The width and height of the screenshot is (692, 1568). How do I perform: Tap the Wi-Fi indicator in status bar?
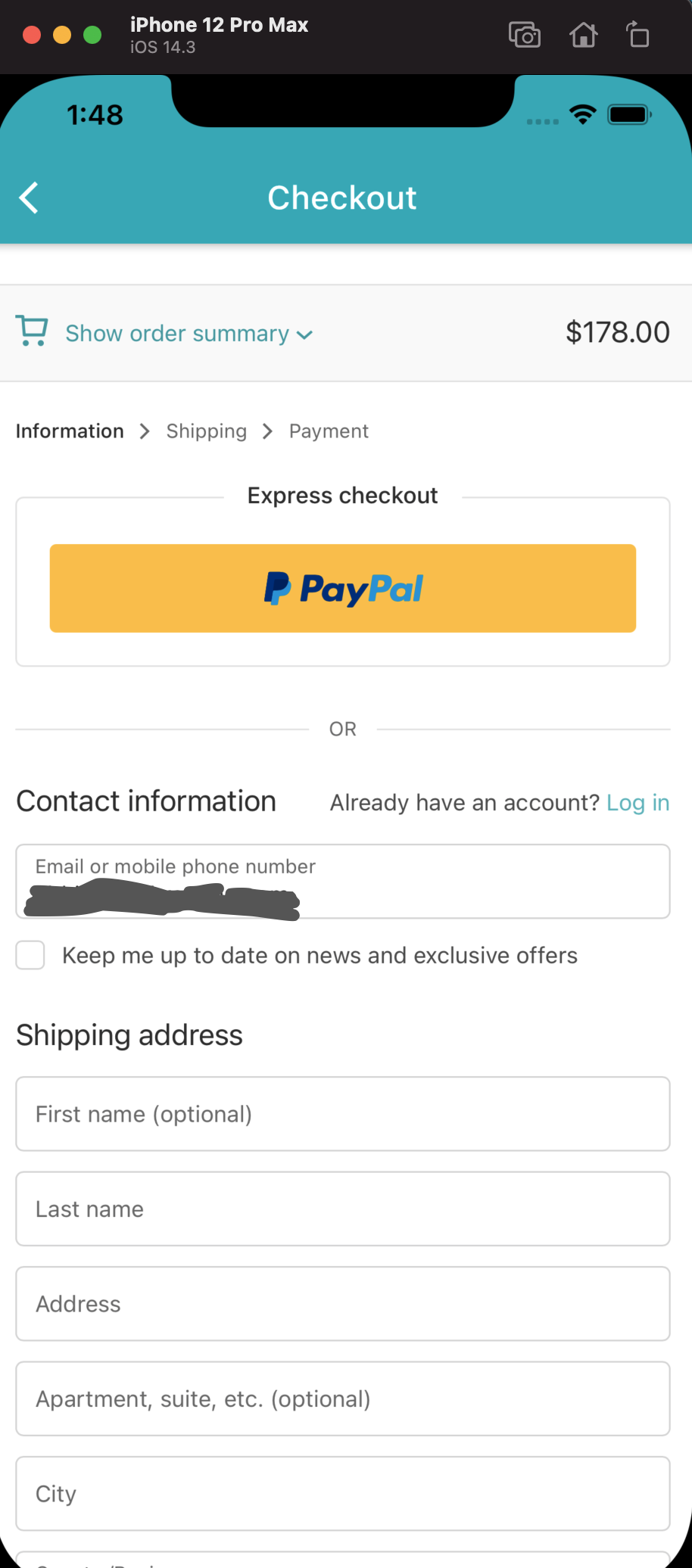581,114
